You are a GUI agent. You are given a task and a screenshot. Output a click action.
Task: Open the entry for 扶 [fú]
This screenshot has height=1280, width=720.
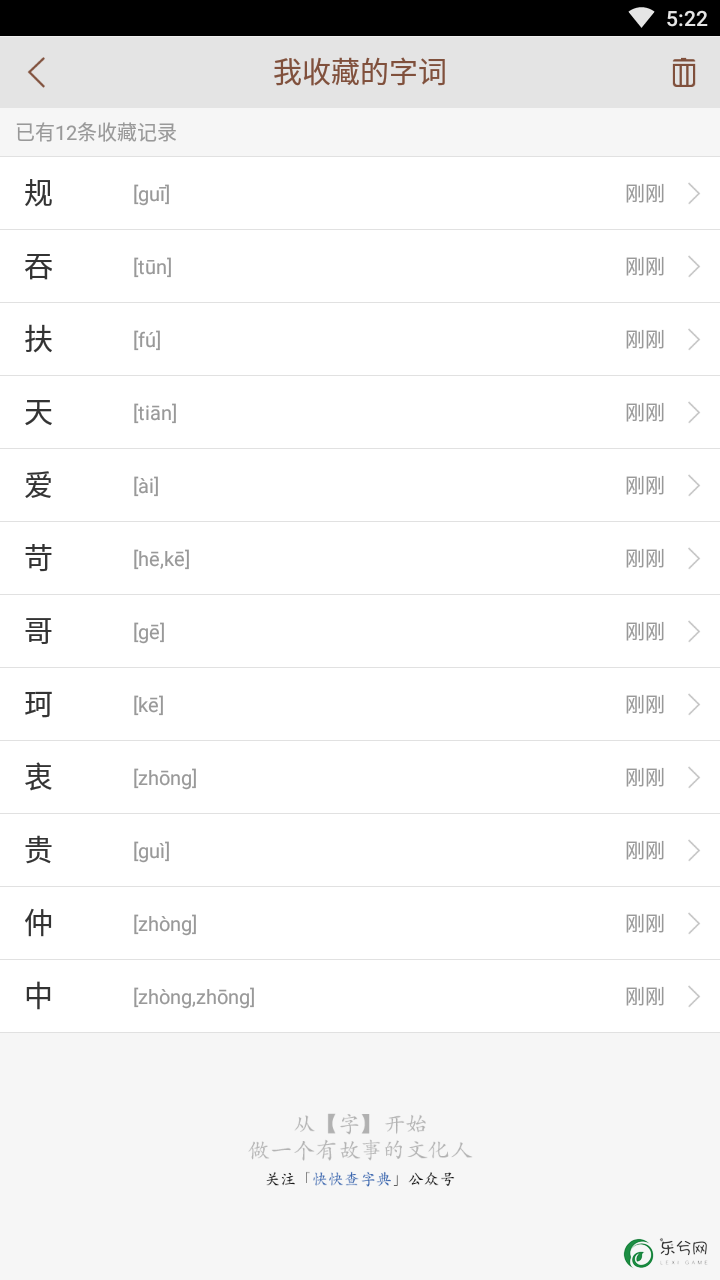[x=360, y=339]
